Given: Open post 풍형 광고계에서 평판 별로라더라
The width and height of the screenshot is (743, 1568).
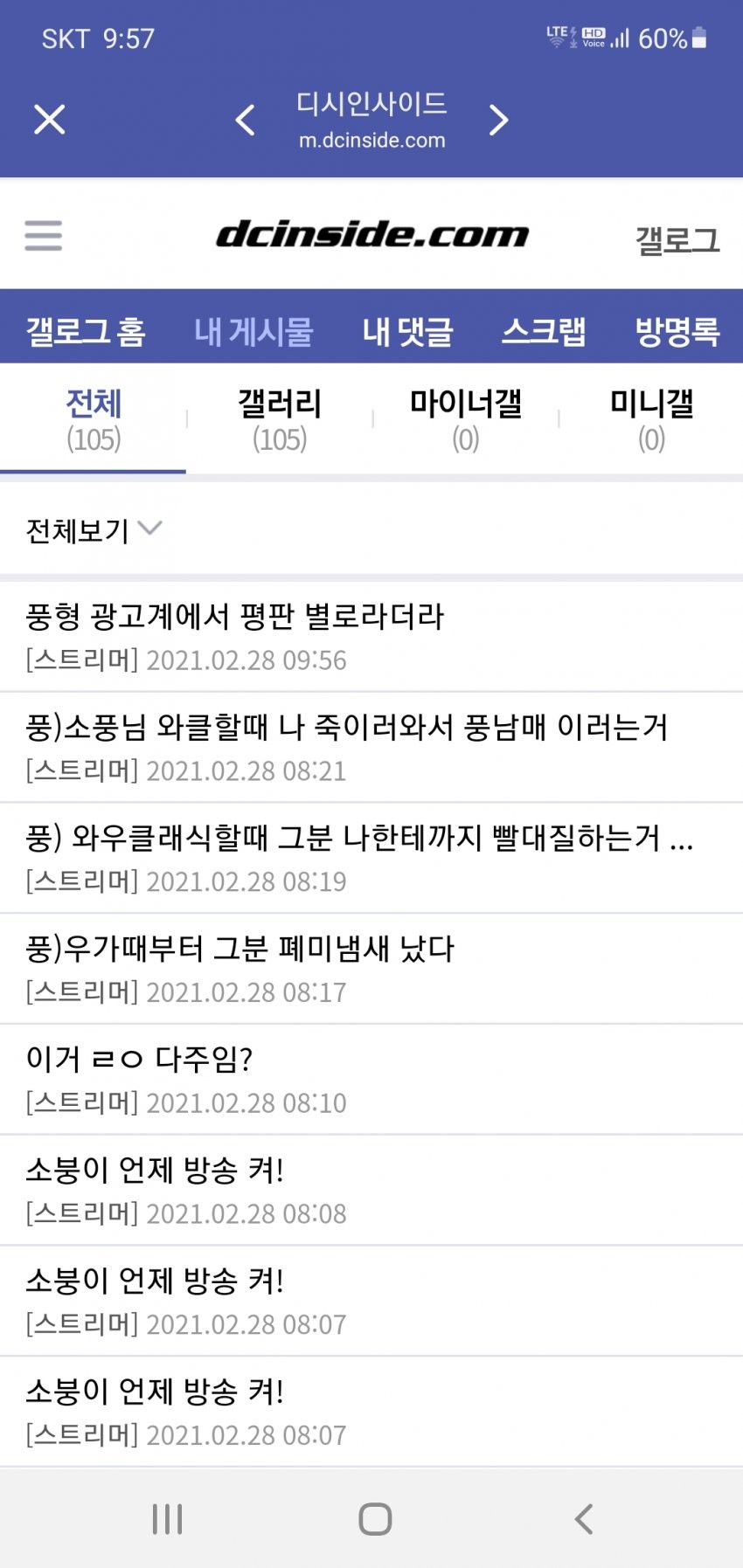Looking at the screenshot, I should 234,617.
